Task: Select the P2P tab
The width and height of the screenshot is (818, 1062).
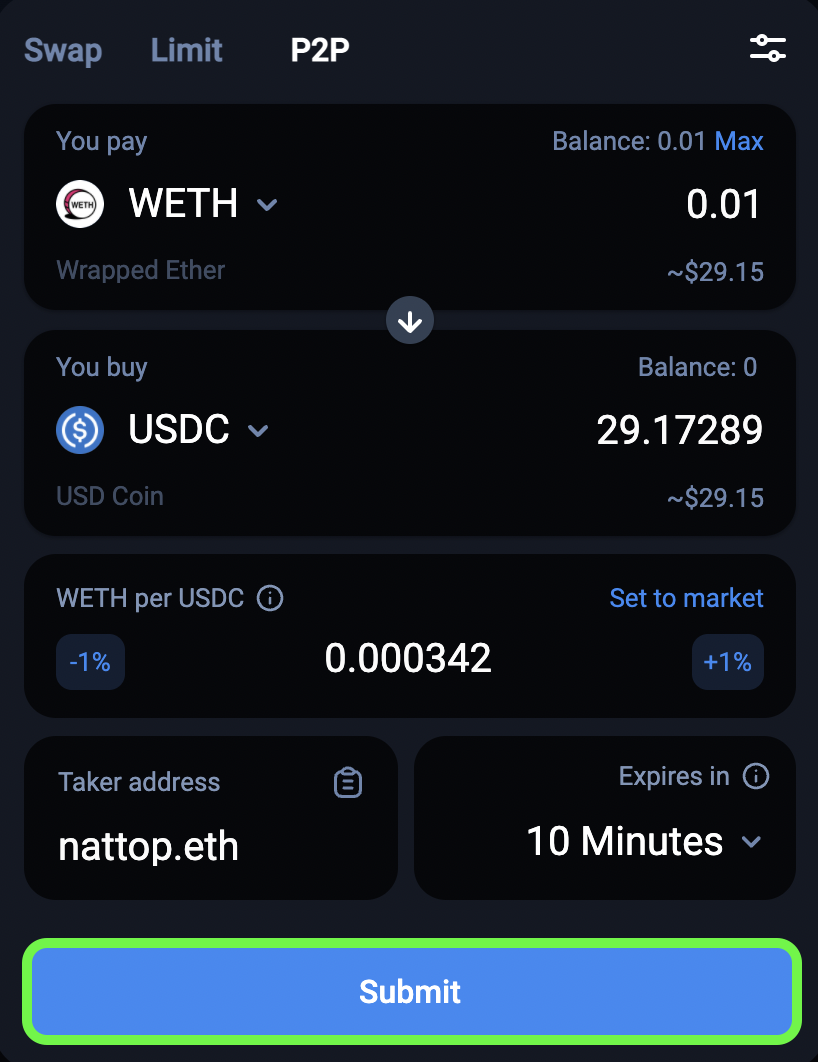Action: 320,50
